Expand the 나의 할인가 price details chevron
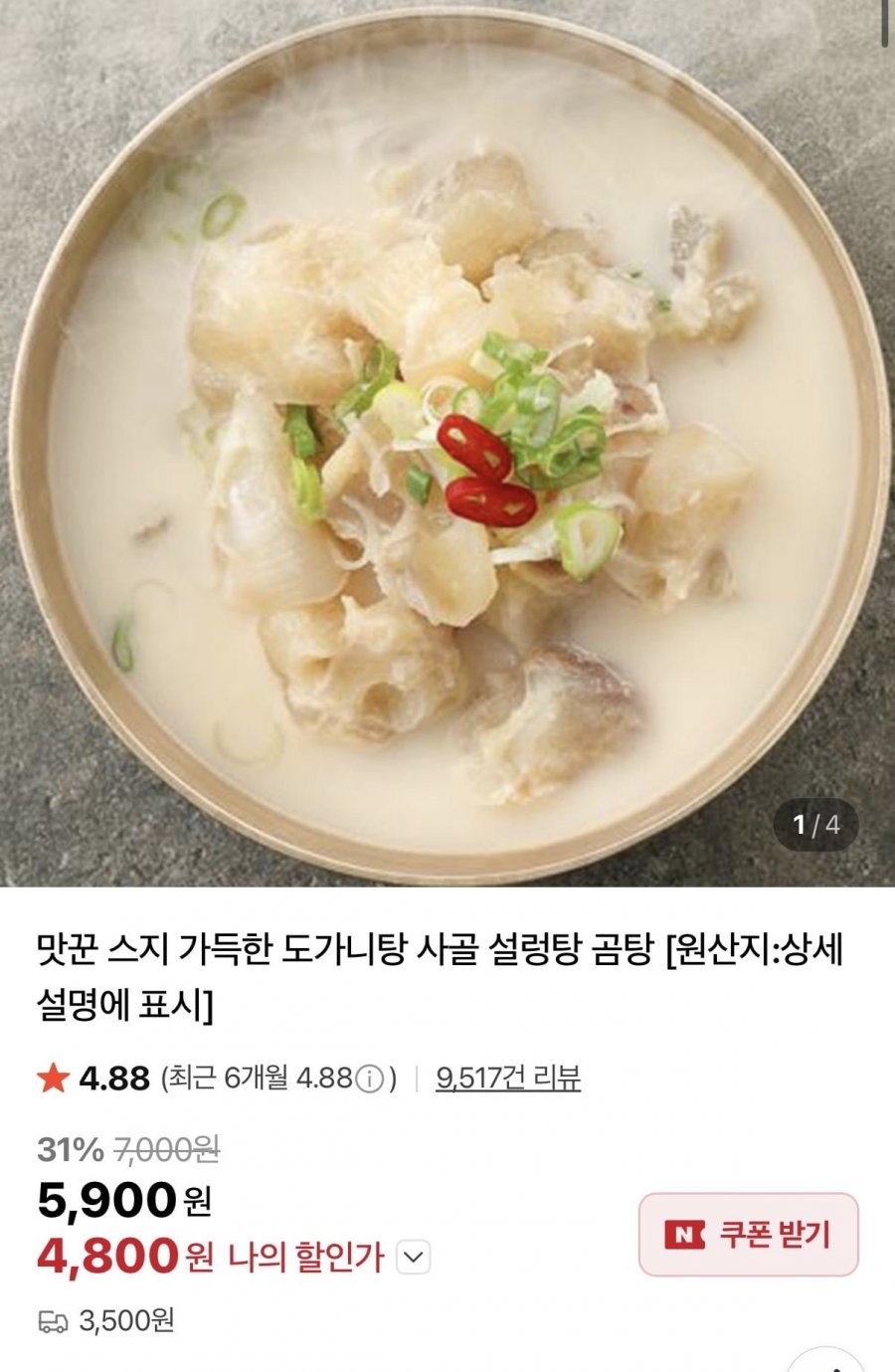The image size is (895, 1372). point(413,1259)
